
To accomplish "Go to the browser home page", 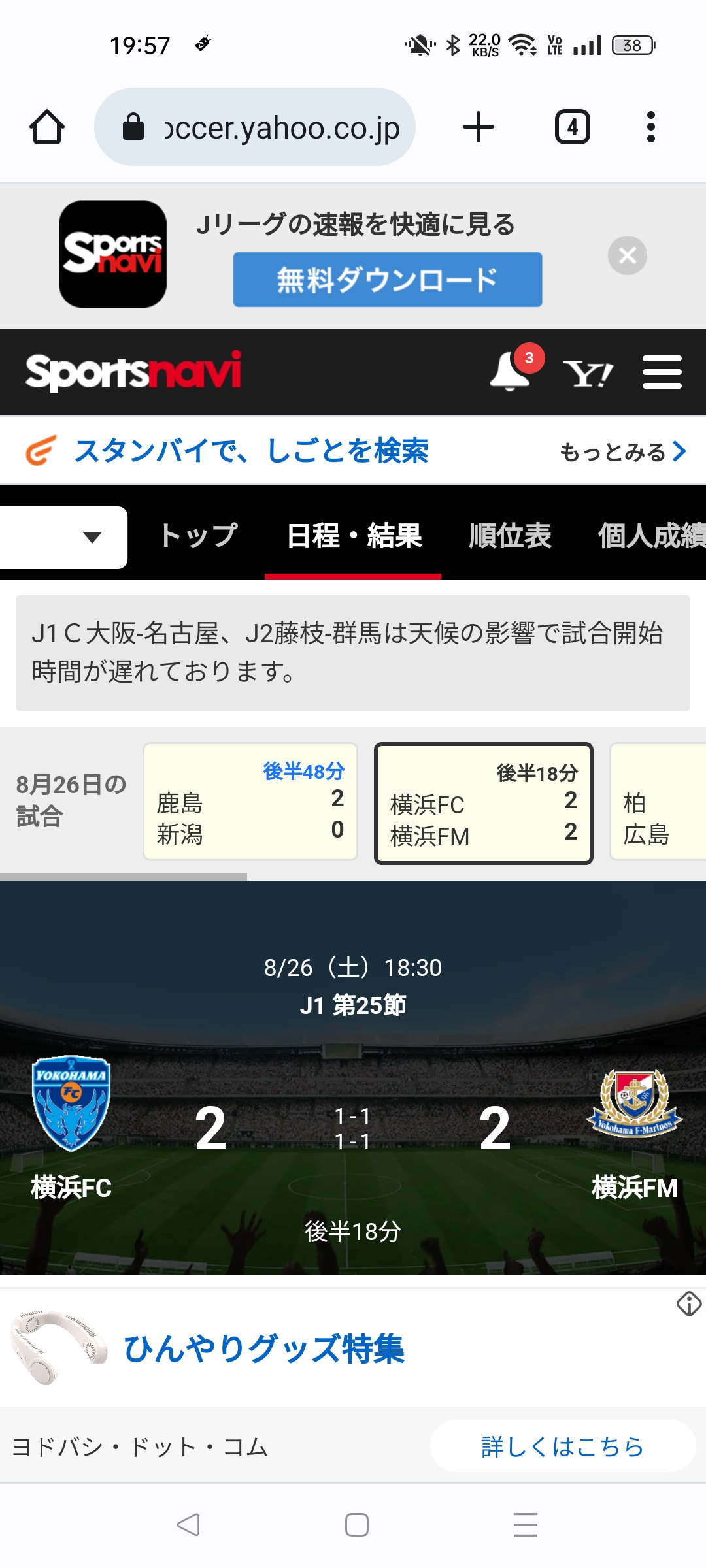I will coord(47,127).
